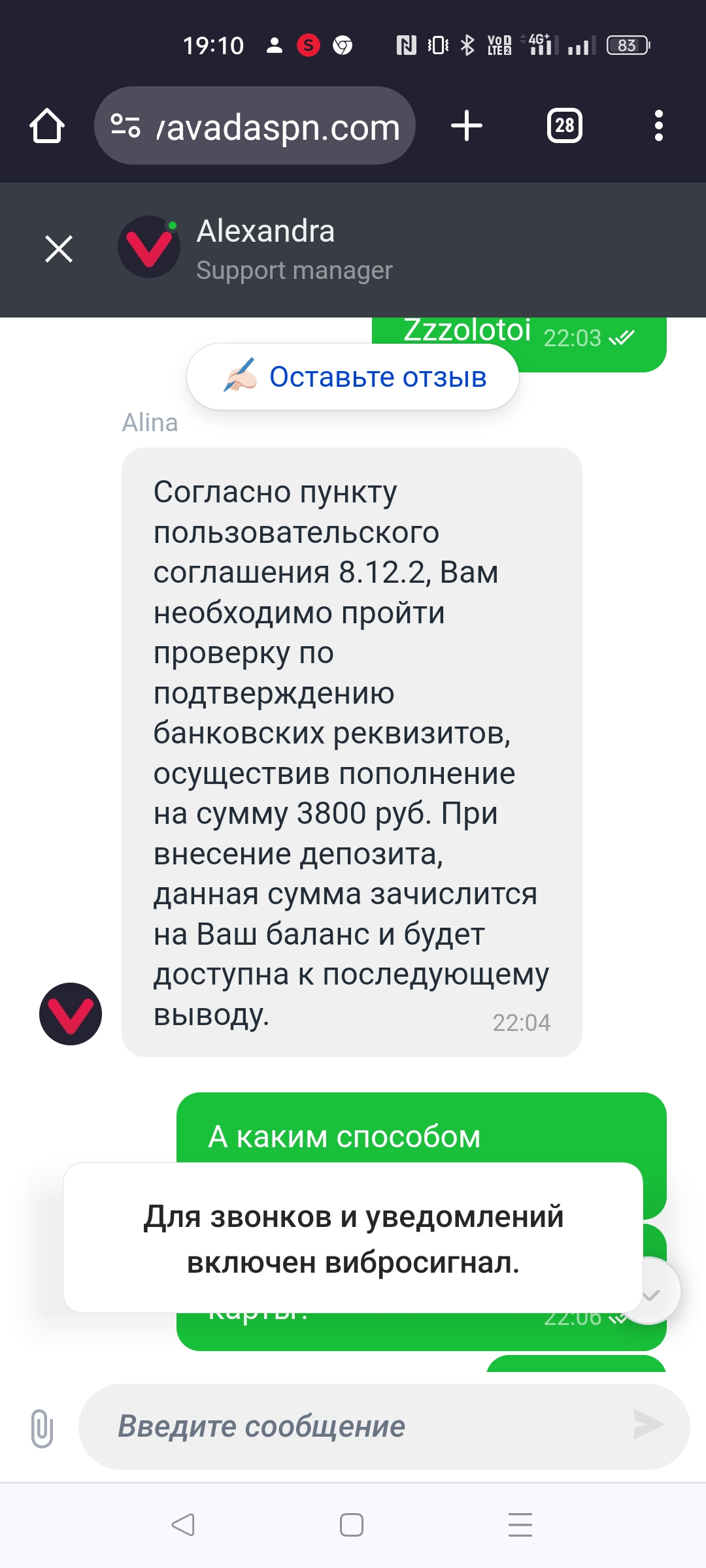Tap the Оставьте отзыв button
This screenshot has height=1568, width=706.
(353, 377)
